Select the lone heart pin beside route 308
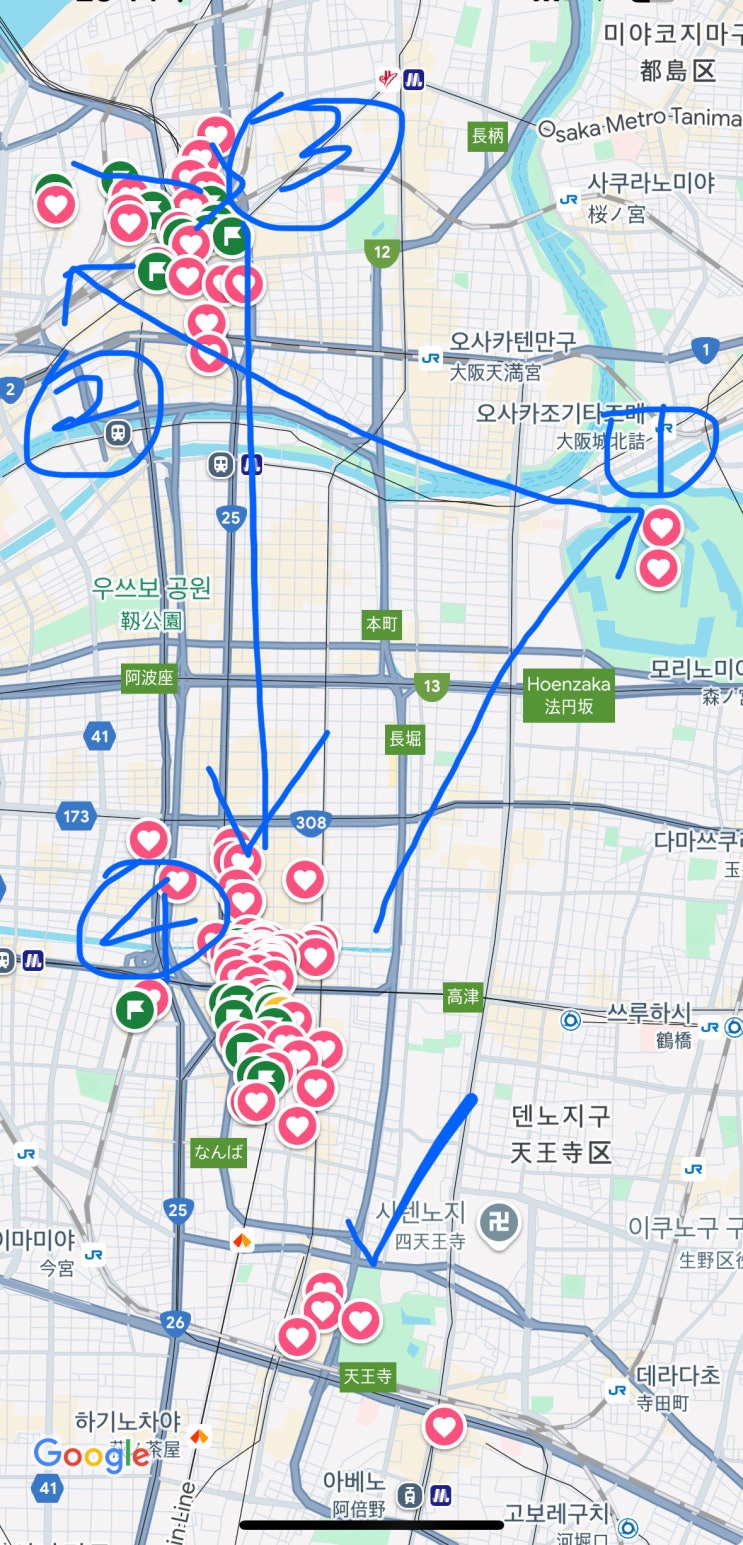The height and width of the screenshot is (1545, 743). [x=305, y=879]
